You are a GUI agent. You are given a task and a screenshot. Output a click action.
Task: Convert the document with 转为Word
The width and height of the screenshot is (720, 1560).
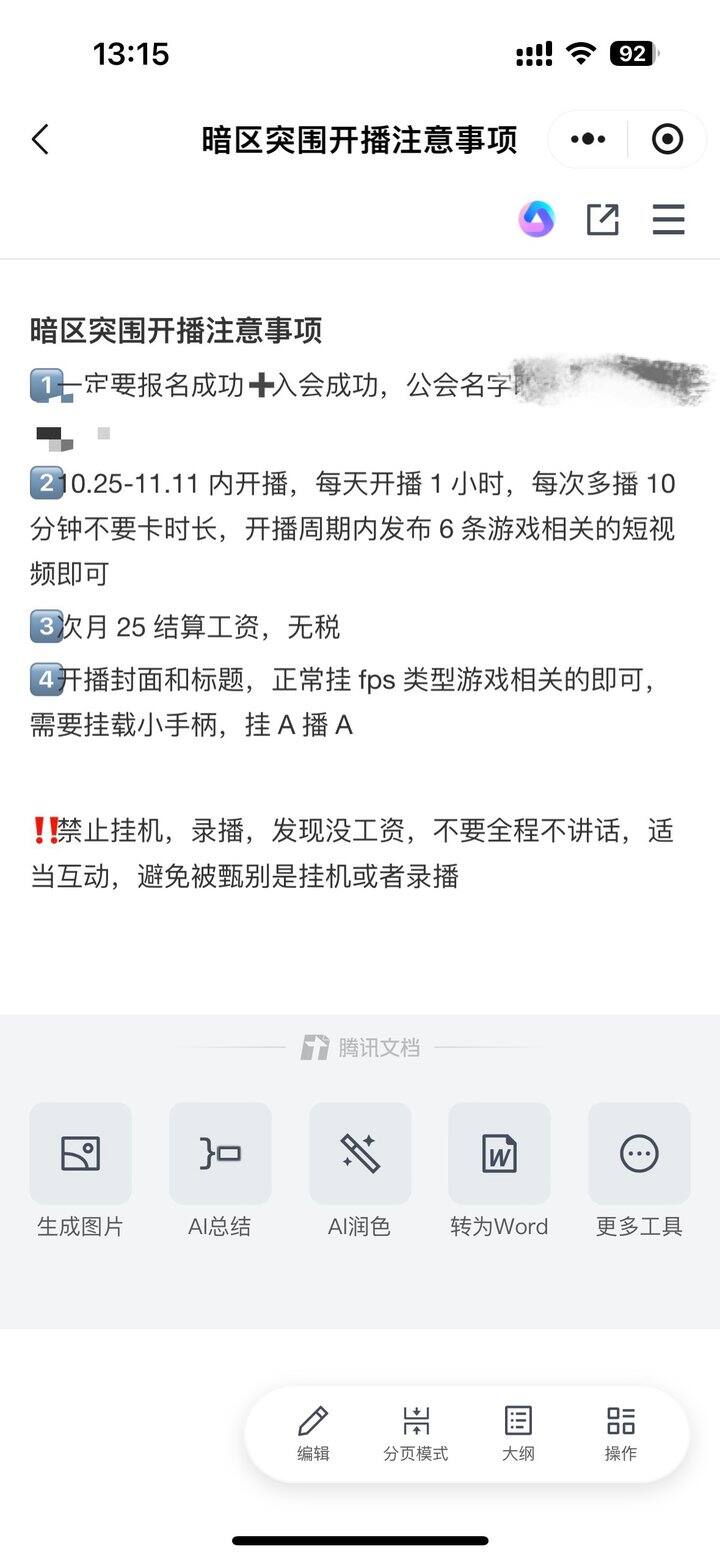tap(499, 1171)
